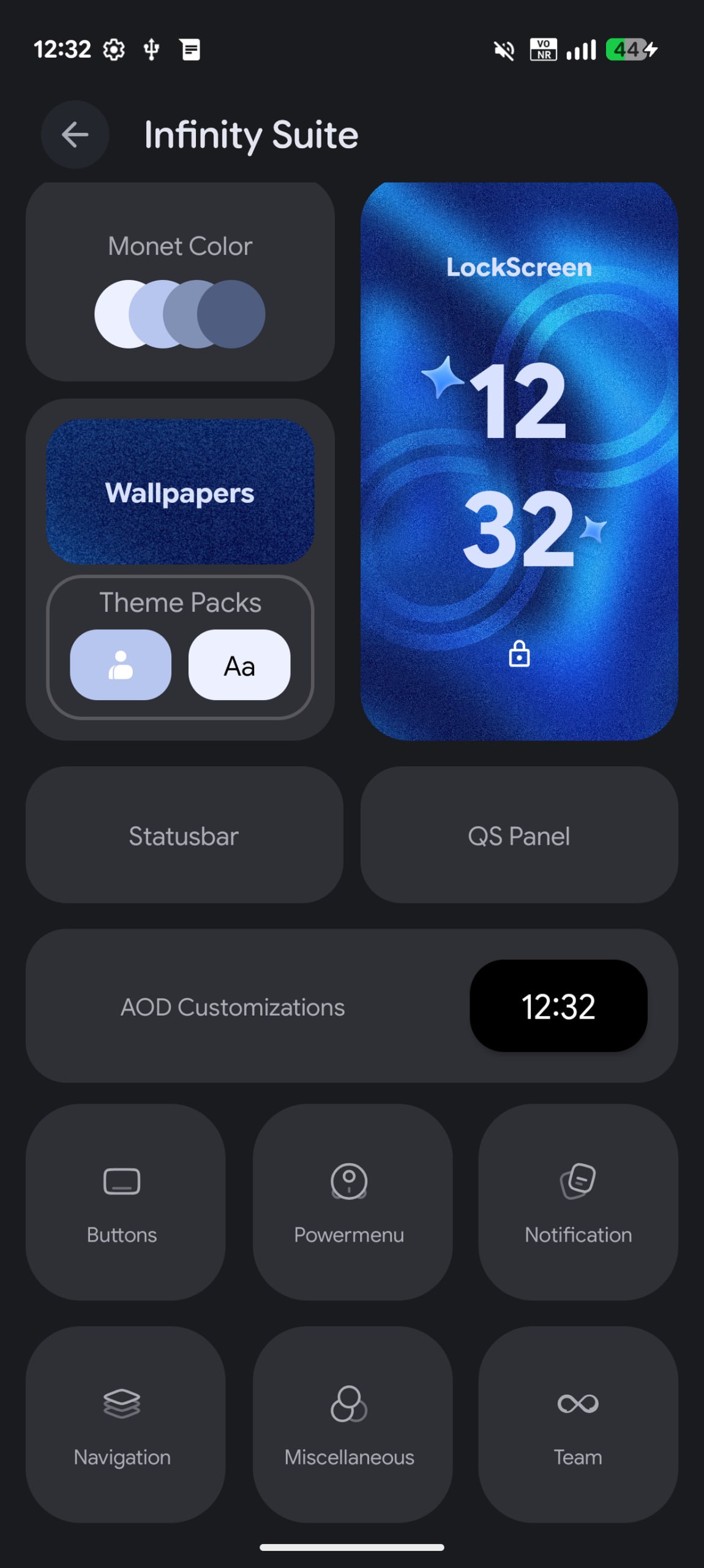This screenshot has width=704, height=1568.
Task: Open the Notification section
Action: tap(579, 1202)
